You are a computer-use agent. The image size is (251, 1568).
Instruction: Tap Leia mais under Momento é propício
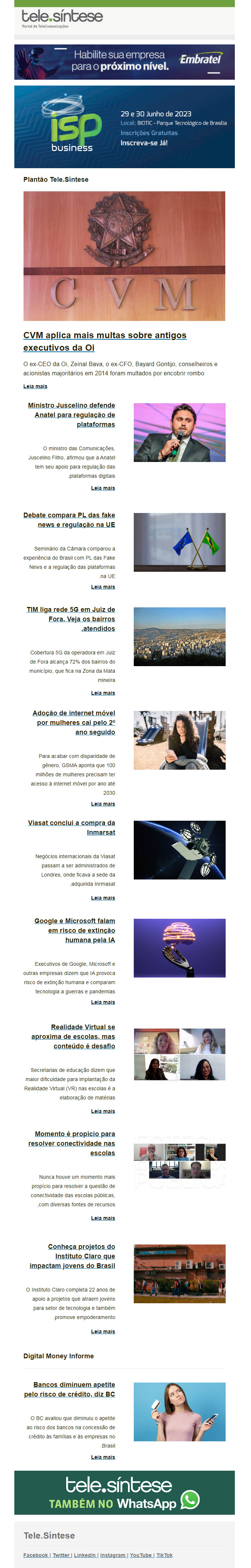coord(103,1218)
